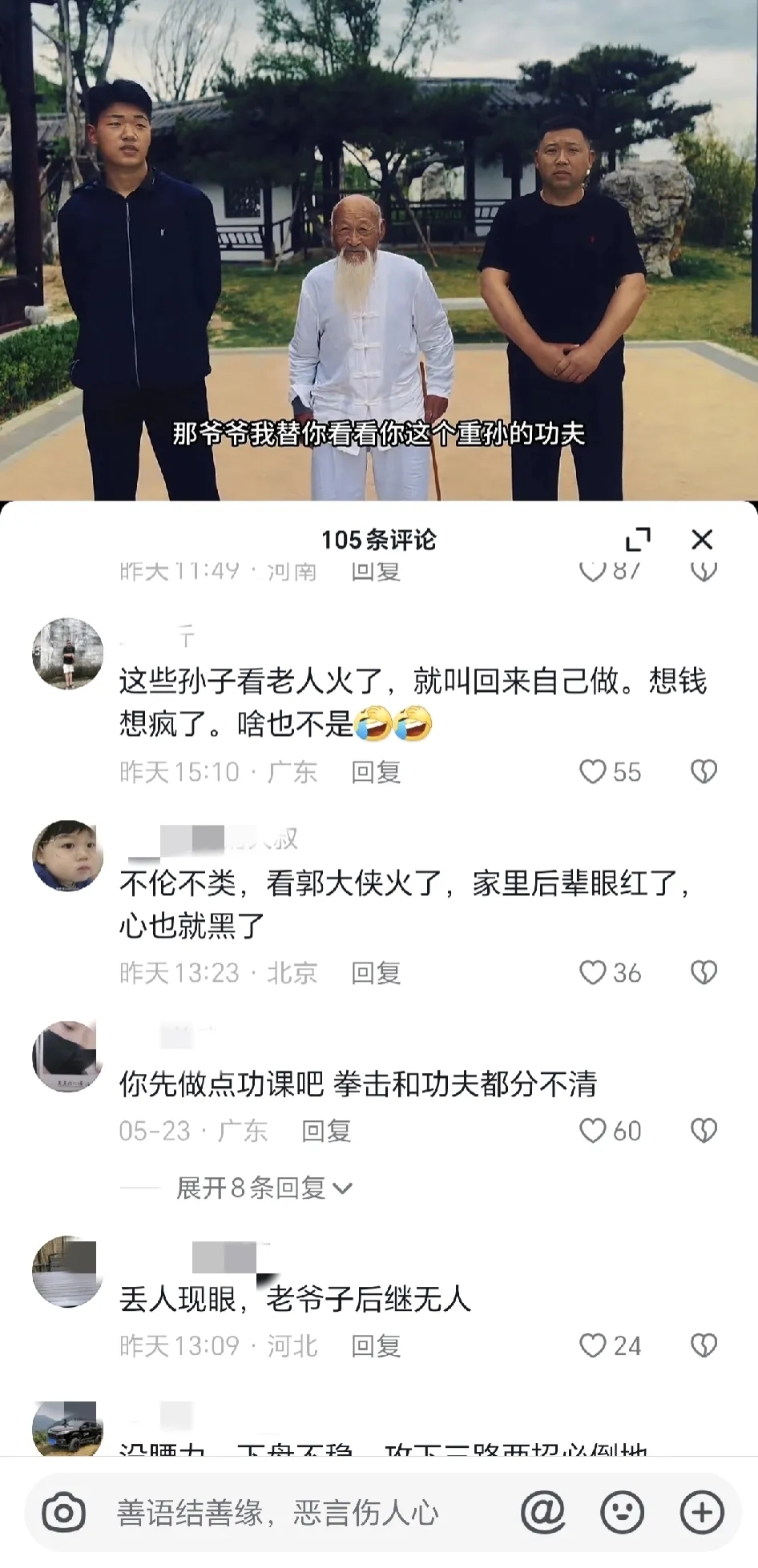This screenshot has height=1568, width=758.
Task: Like the comment 你先做点功课吧
Action: tap(593, 1131)
